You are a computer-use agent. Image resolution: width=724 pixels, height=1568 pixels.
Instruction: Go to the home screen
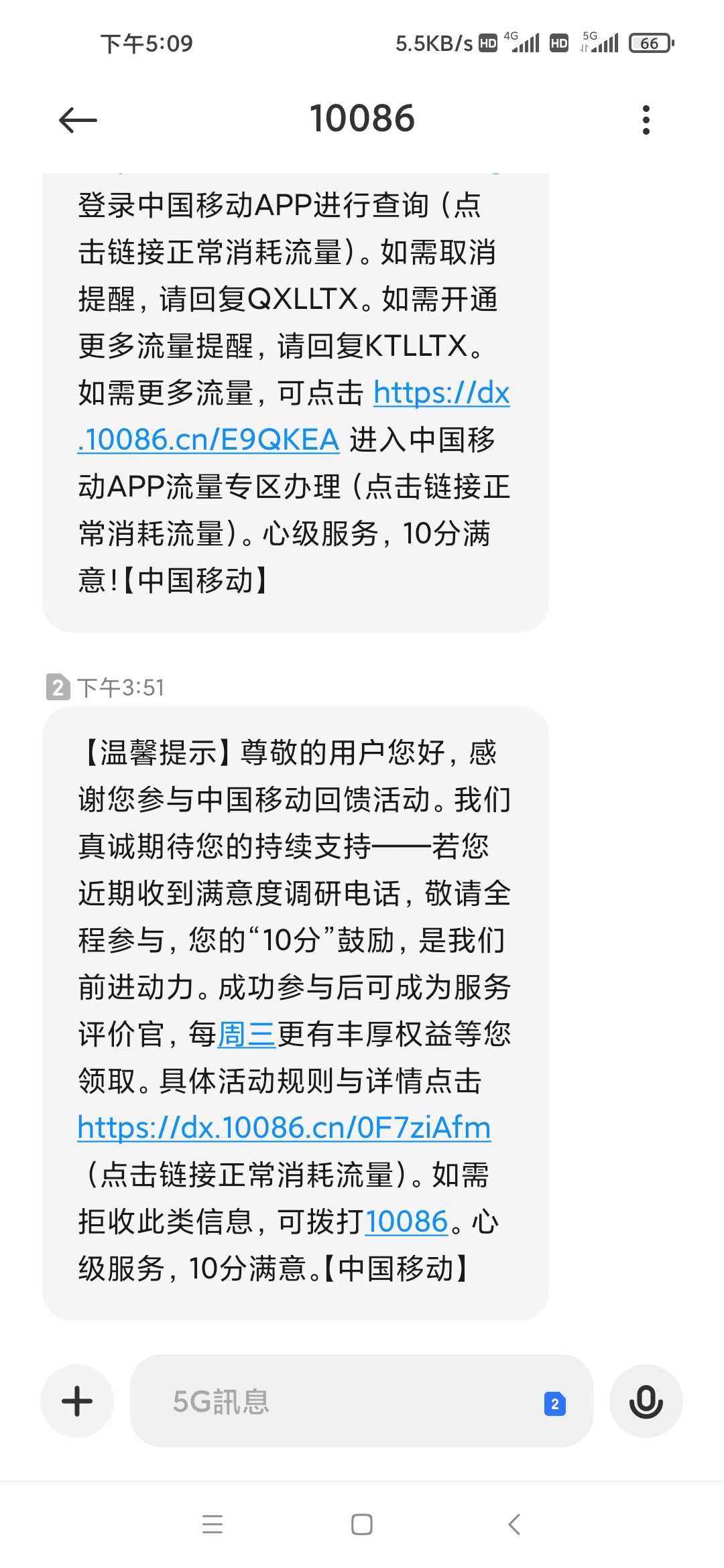[362, 1524]
